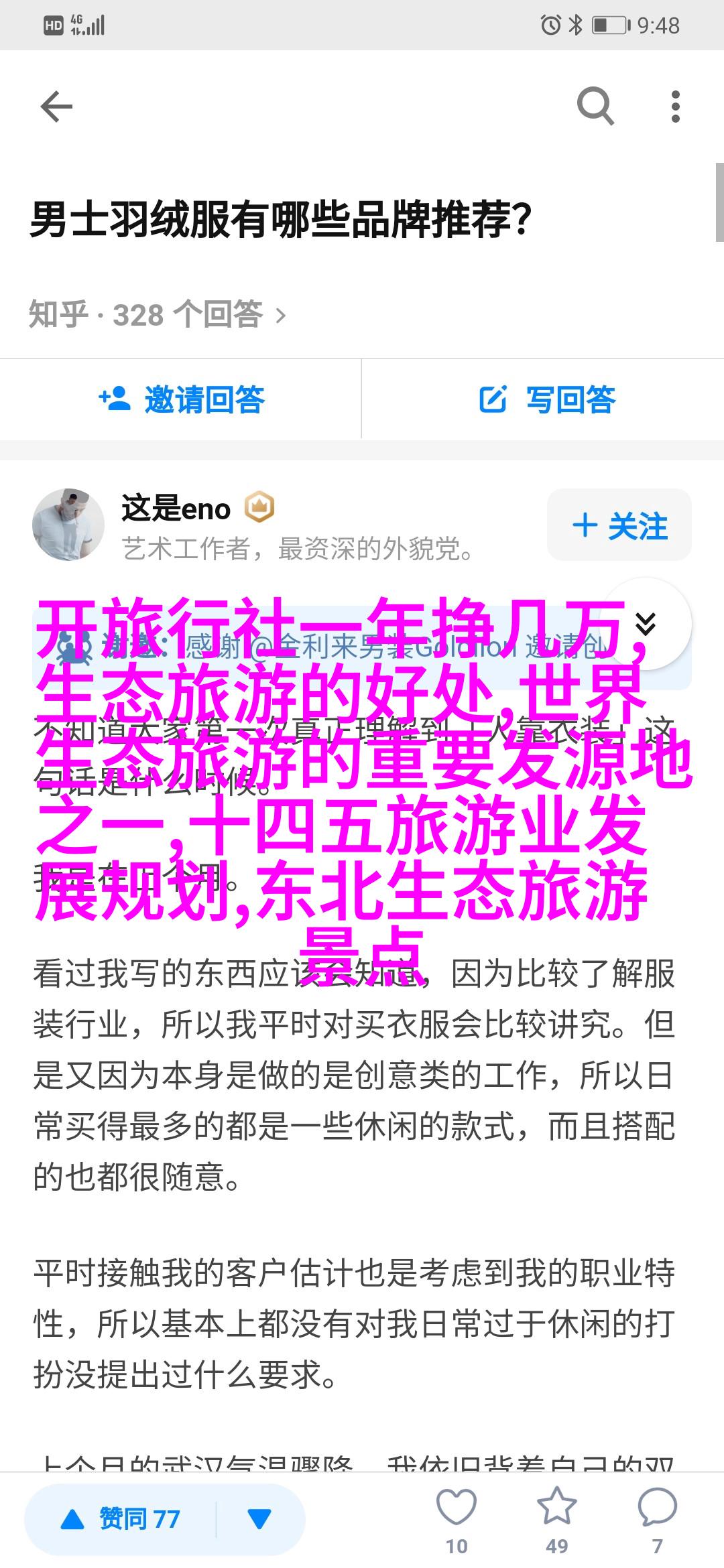Open the search magnifier icon
This screenshot has width=724, height=1568.
pyautogui.click(x=595, y=106)
